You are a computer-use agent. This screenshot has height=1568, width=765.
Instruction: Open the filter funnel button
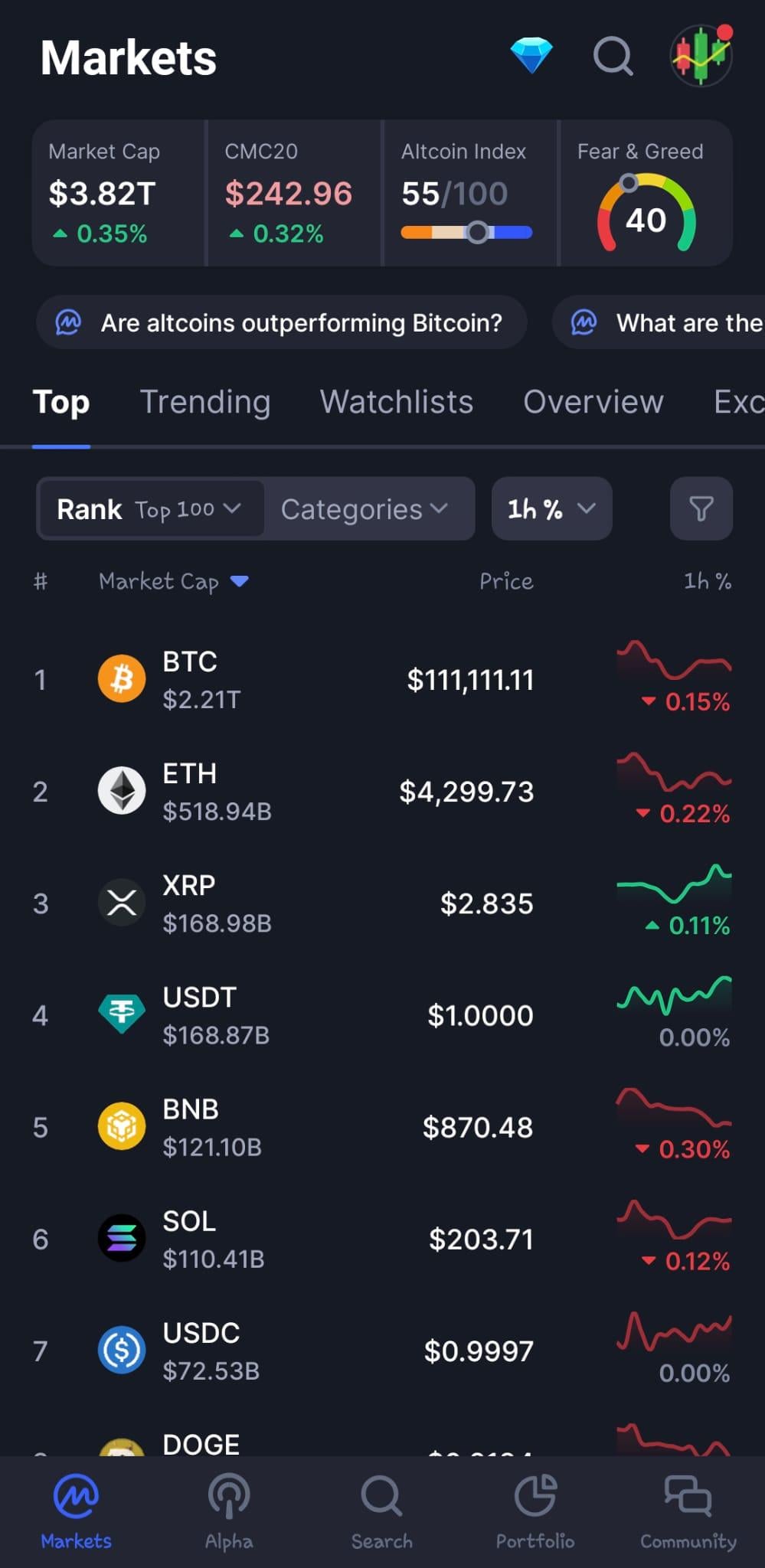click(x=701, y=509)
